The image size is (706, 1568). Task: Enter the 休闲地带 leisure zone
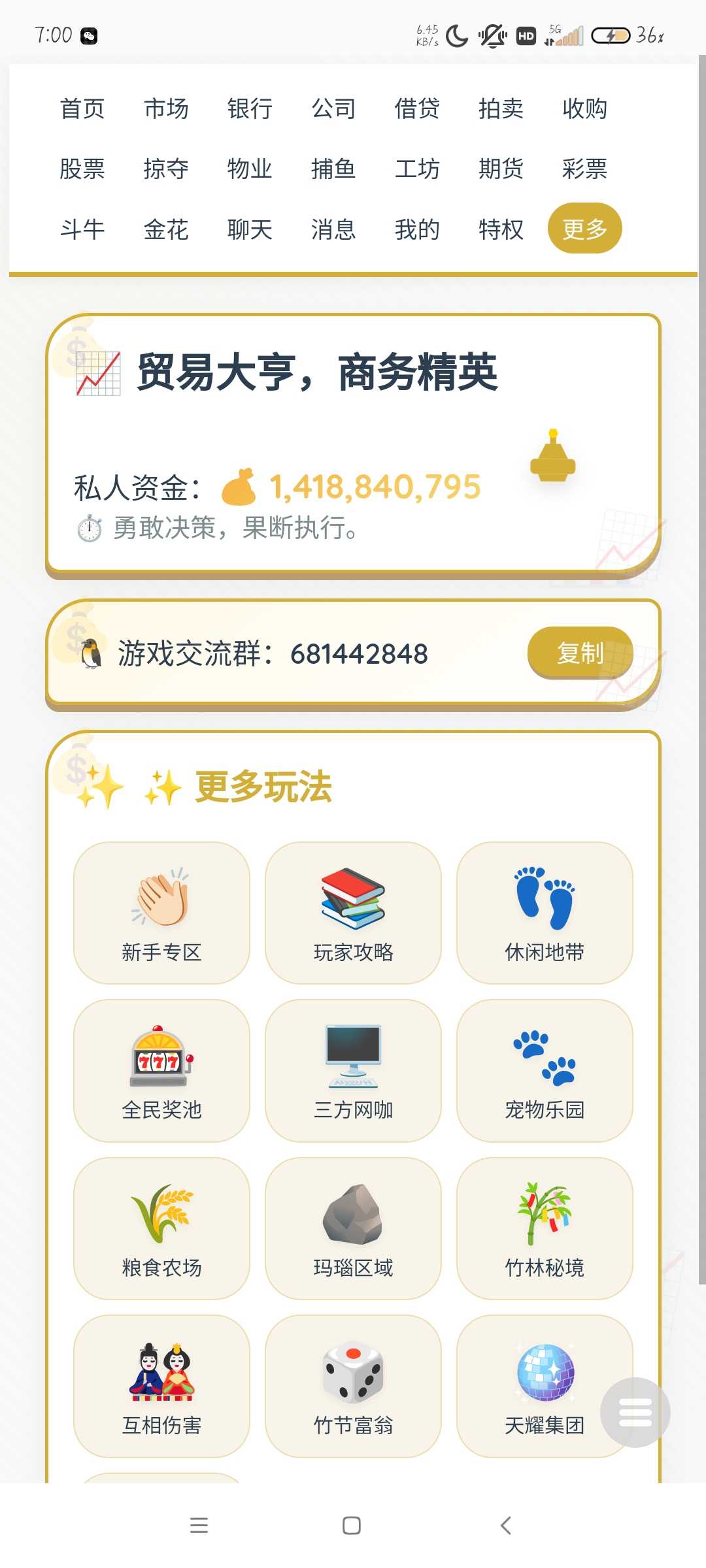coord(545,913)
